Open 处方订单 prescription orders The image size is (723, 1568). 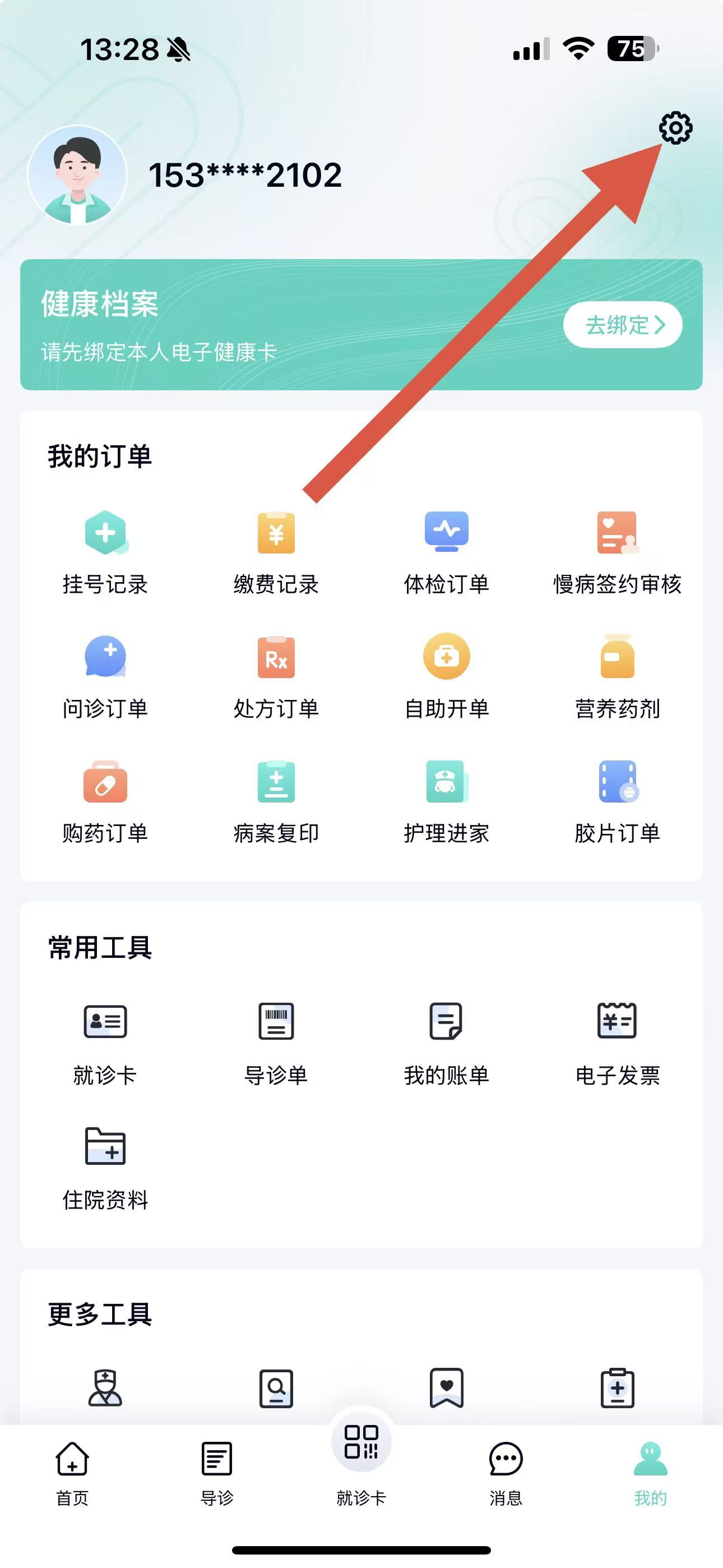coord(276,676)
